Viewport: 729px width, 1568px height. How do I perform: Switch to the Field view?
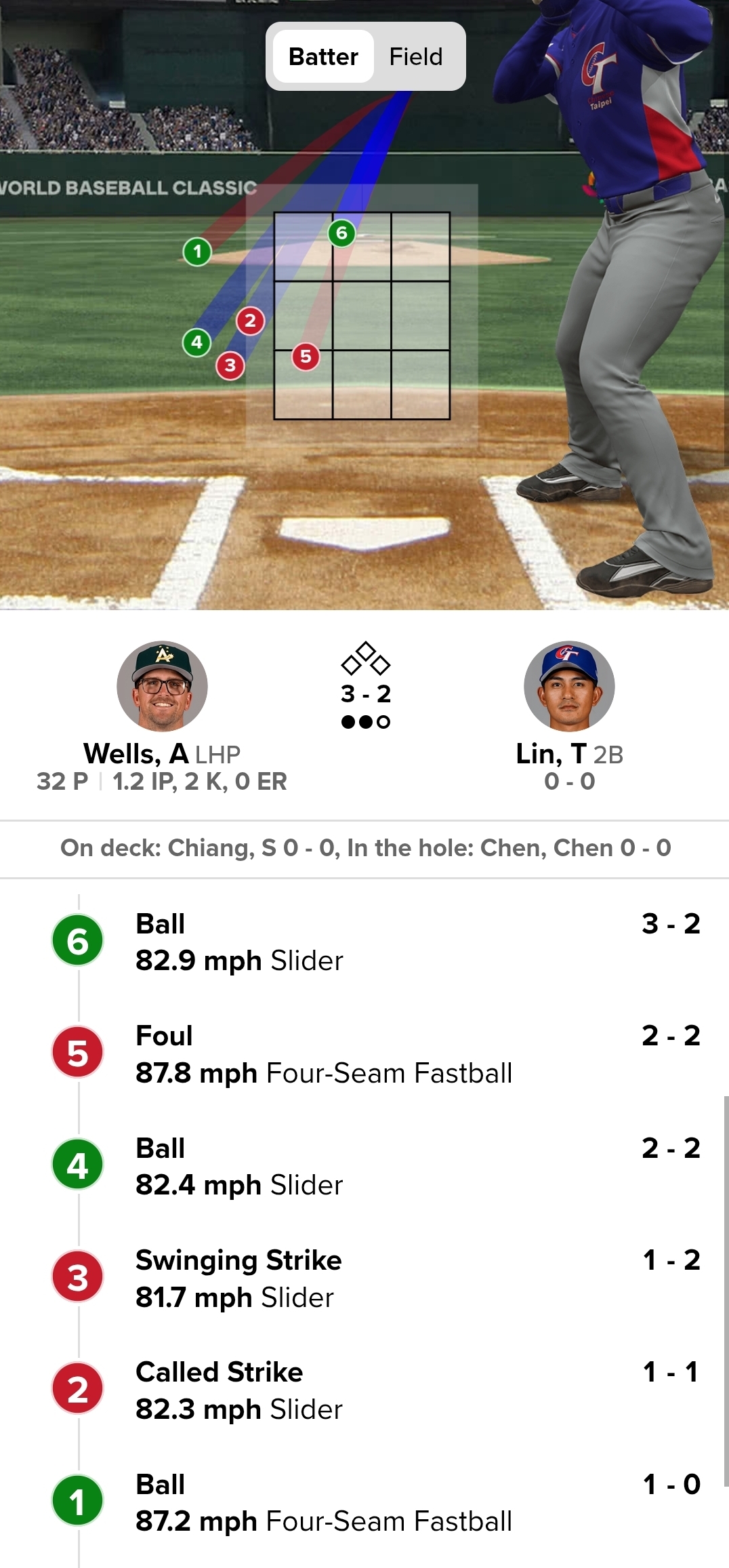click(415, 57)
